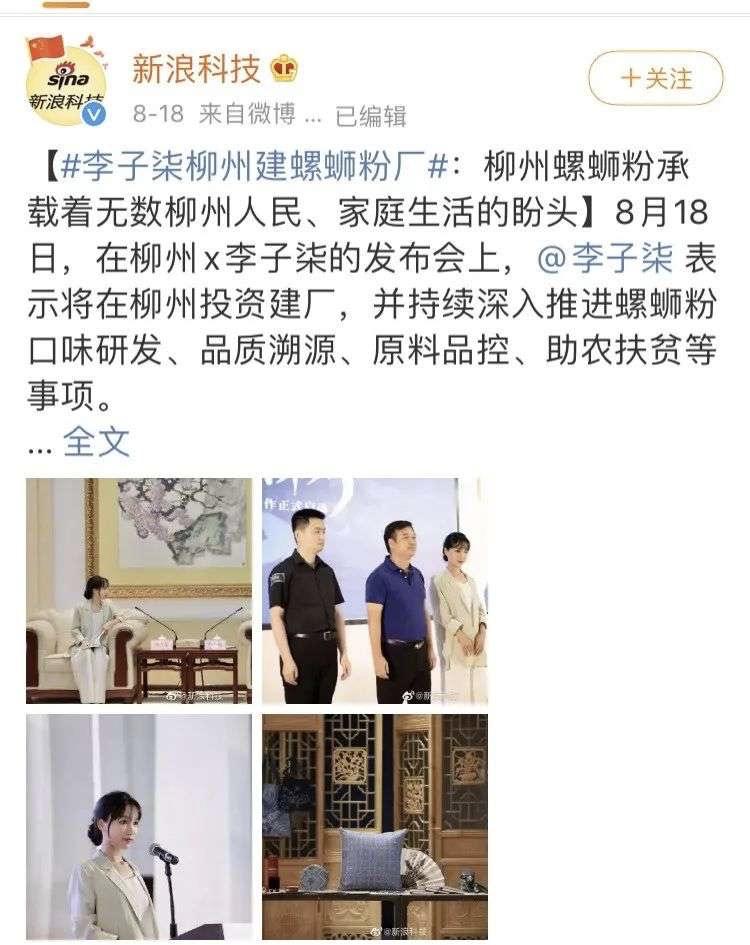The height and width of the screenshot is (945, 750).
Task: View photo of woman seated on sofa
Action: (x=139, y=591)
